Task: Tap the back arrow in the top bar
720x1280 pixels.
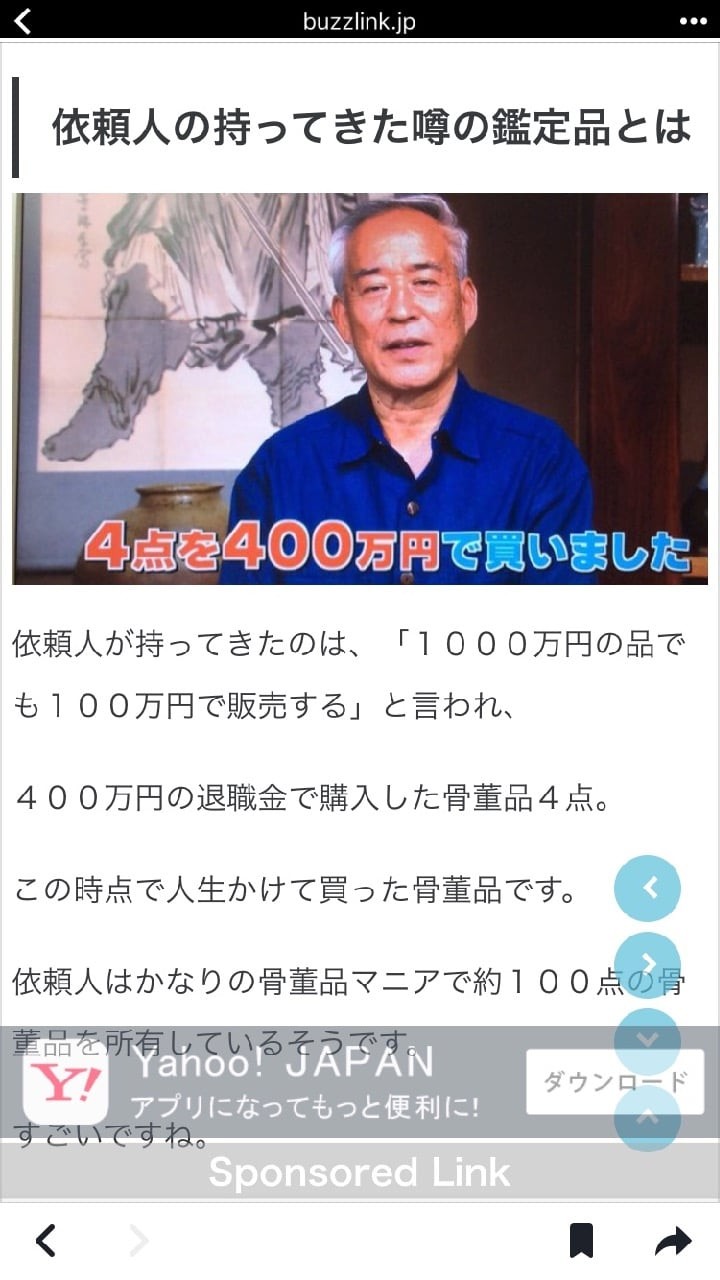Action: [x=23, y=20]
